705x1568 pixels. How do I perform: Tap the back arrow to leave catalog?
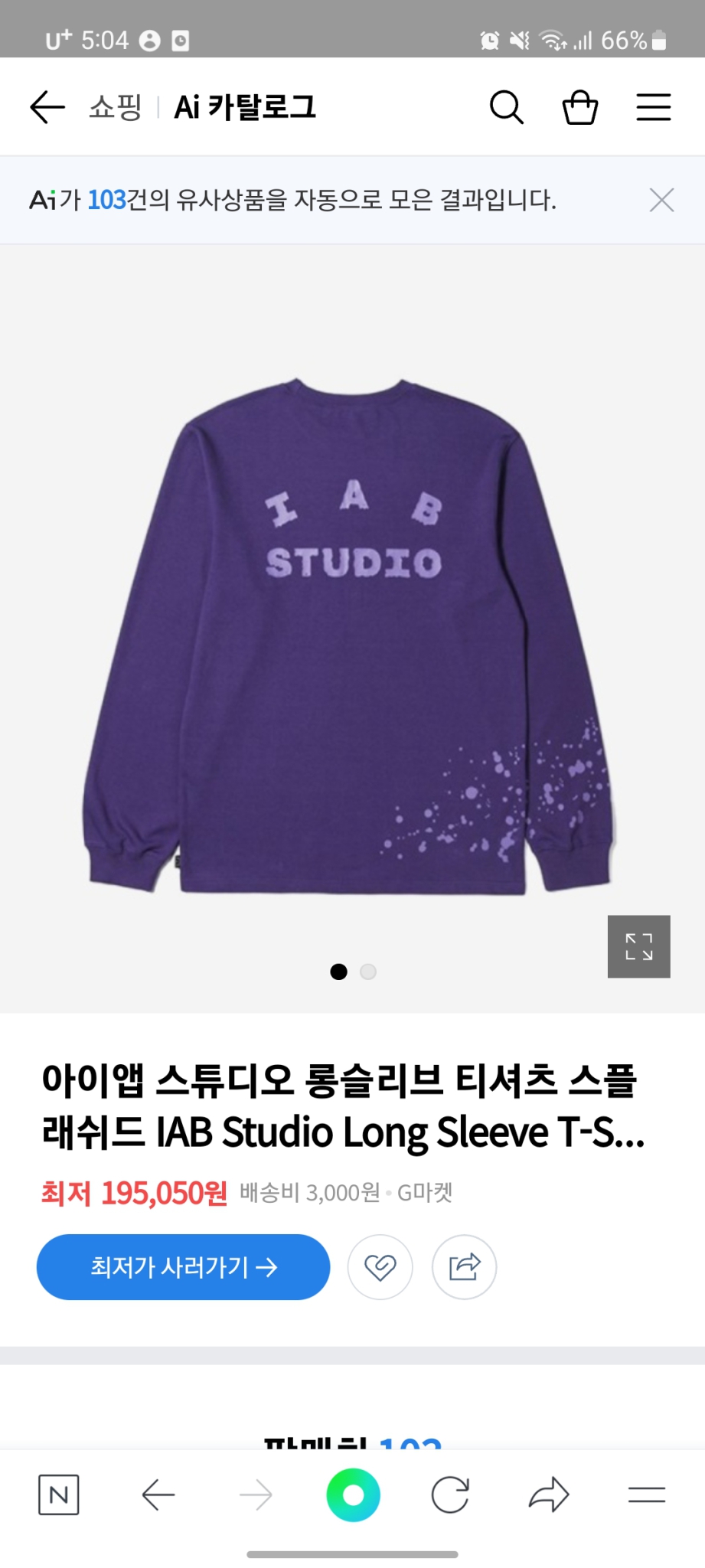click(46, 107)
